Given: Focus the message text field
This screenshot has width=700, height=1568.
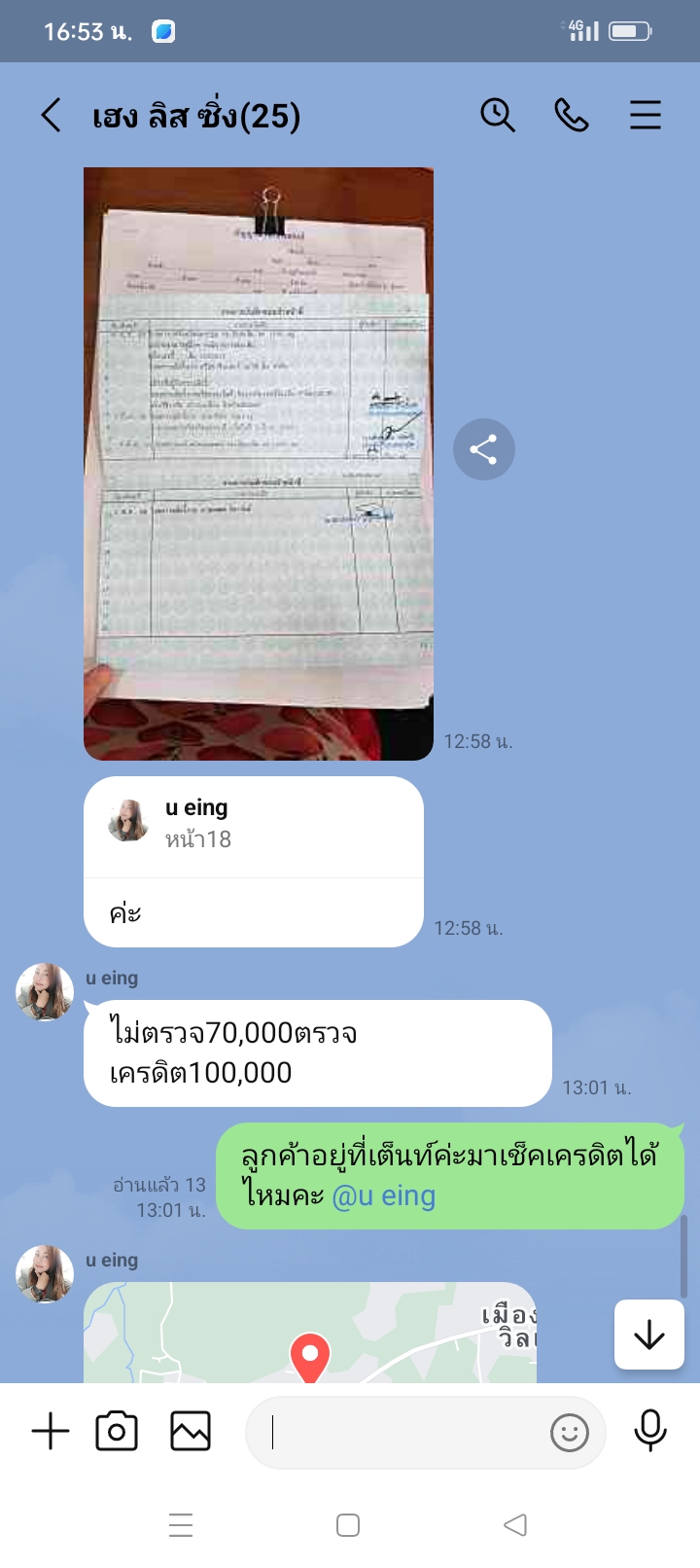Looking at the screenshot, I should tap(399, 1432).
